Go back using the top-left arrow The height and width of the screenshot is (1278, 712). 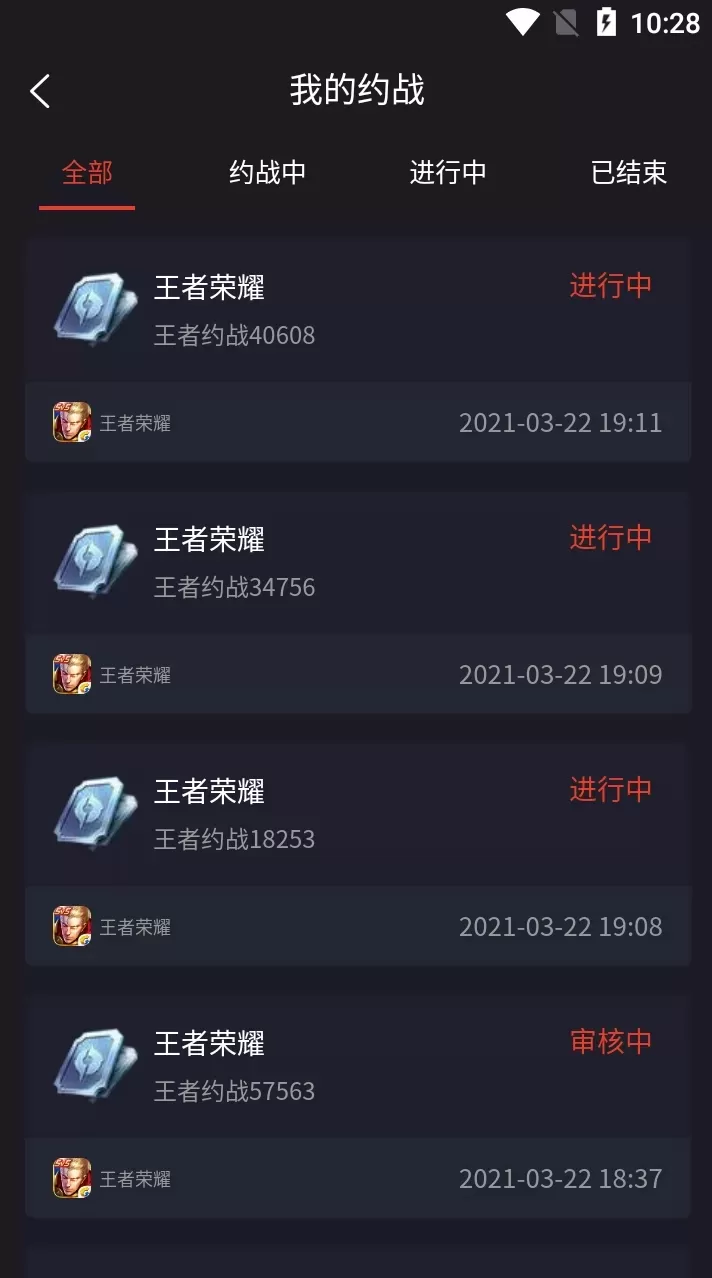[x=40, y=91]
